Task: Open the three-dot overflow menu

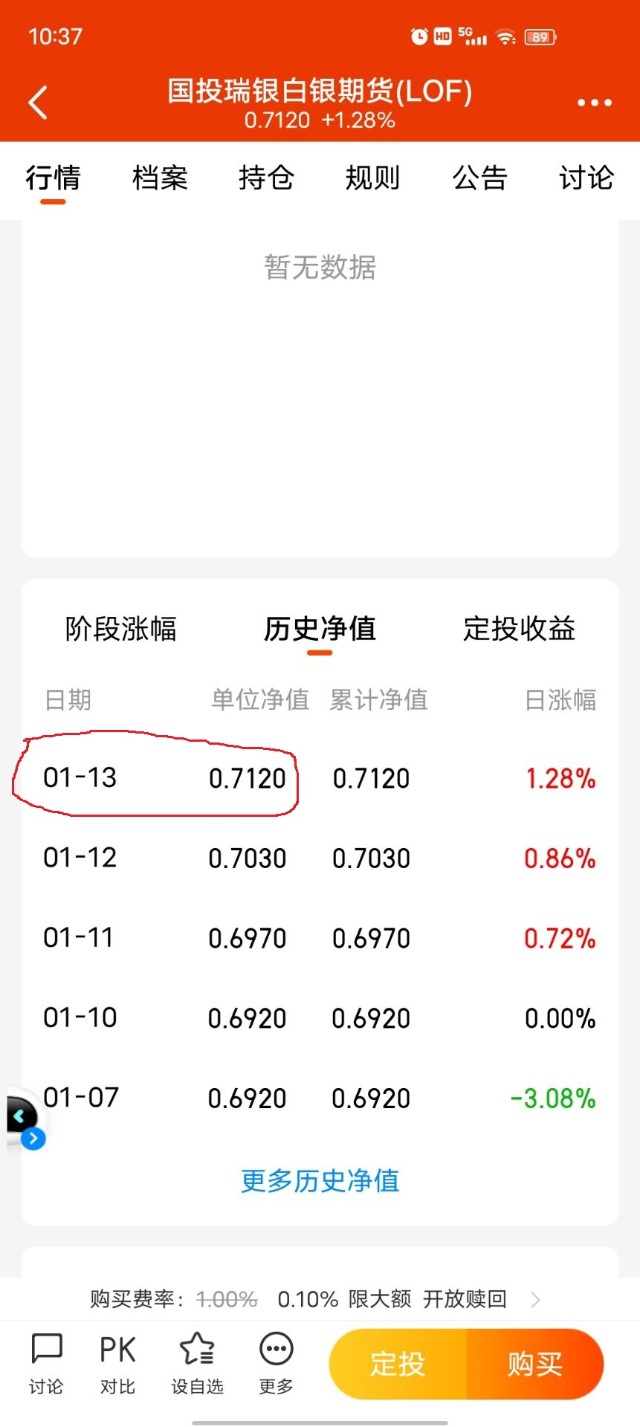Action: 594,103
